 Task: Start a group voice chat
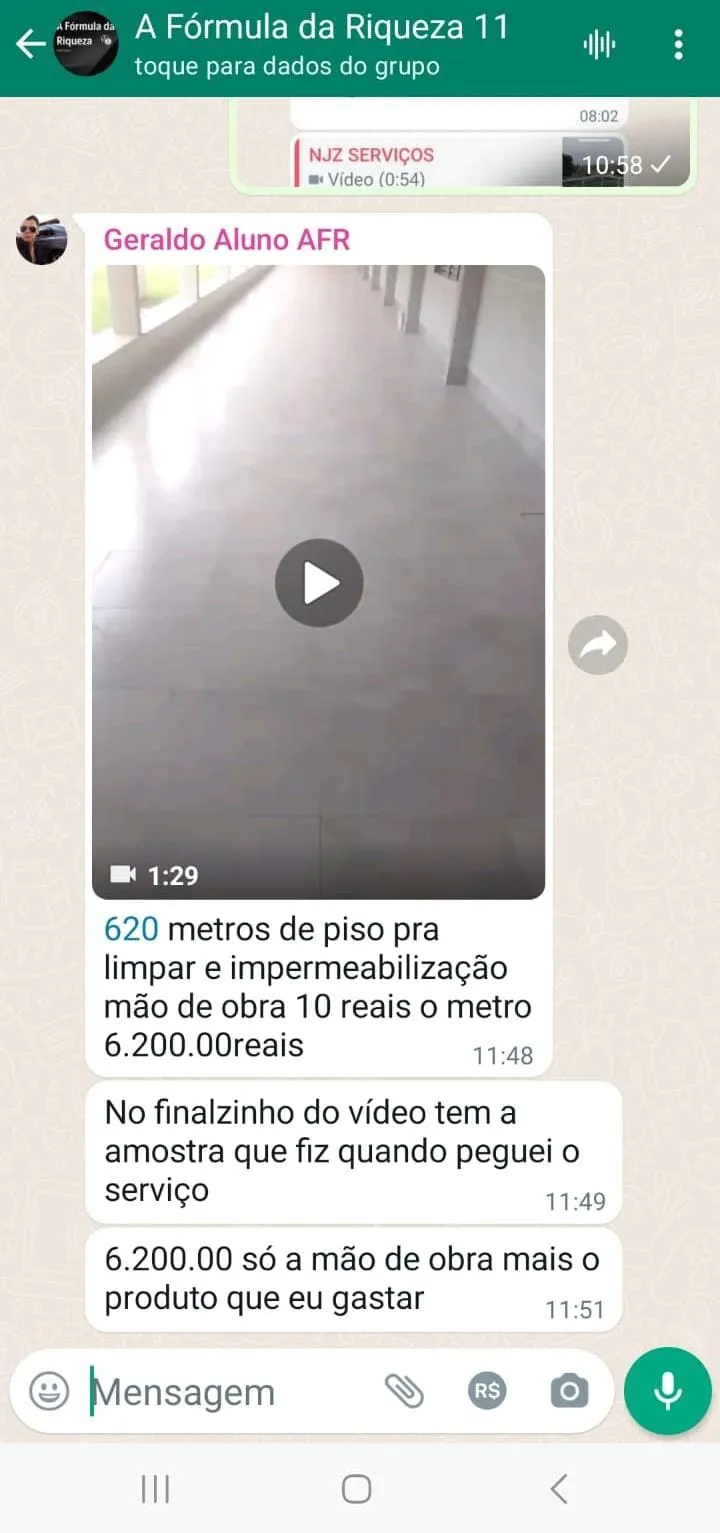coord(599,44)
